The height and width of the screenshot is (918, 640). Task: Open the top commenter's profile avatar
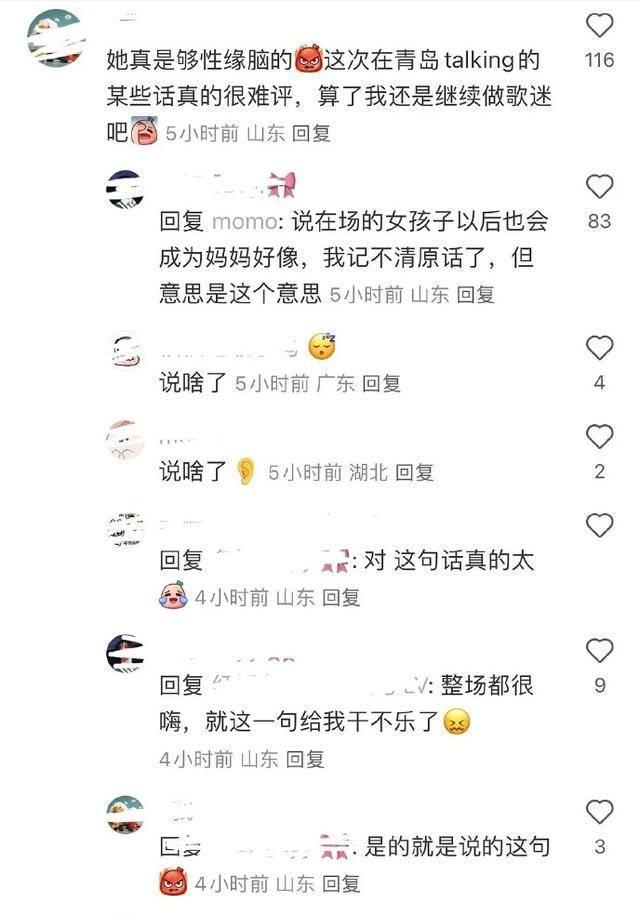[x=53, y=37]
